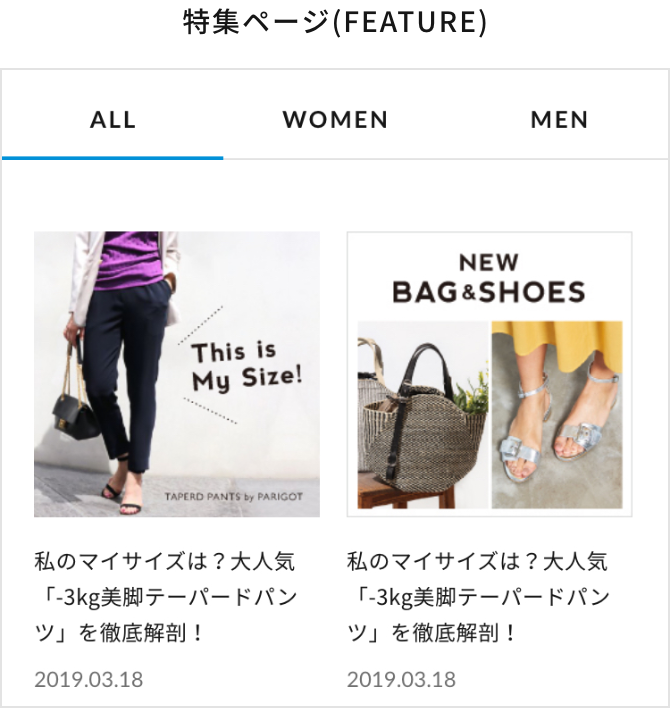Open the NEW BAG & SHOES feature article

tap(489, 374)
